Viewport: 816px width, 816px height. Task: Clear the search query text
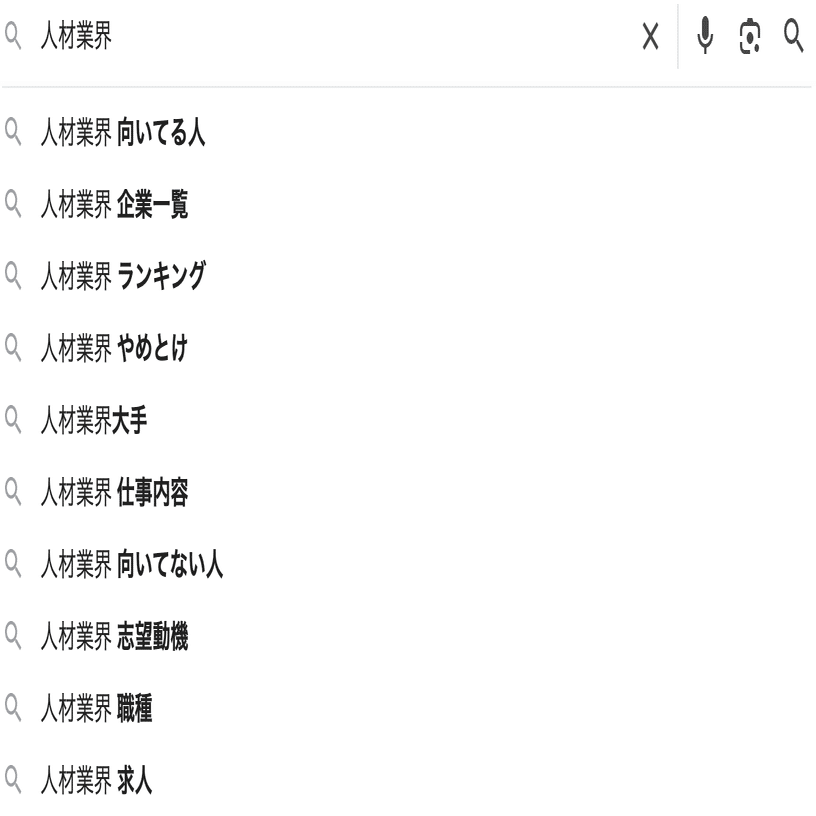coord(651,37)
